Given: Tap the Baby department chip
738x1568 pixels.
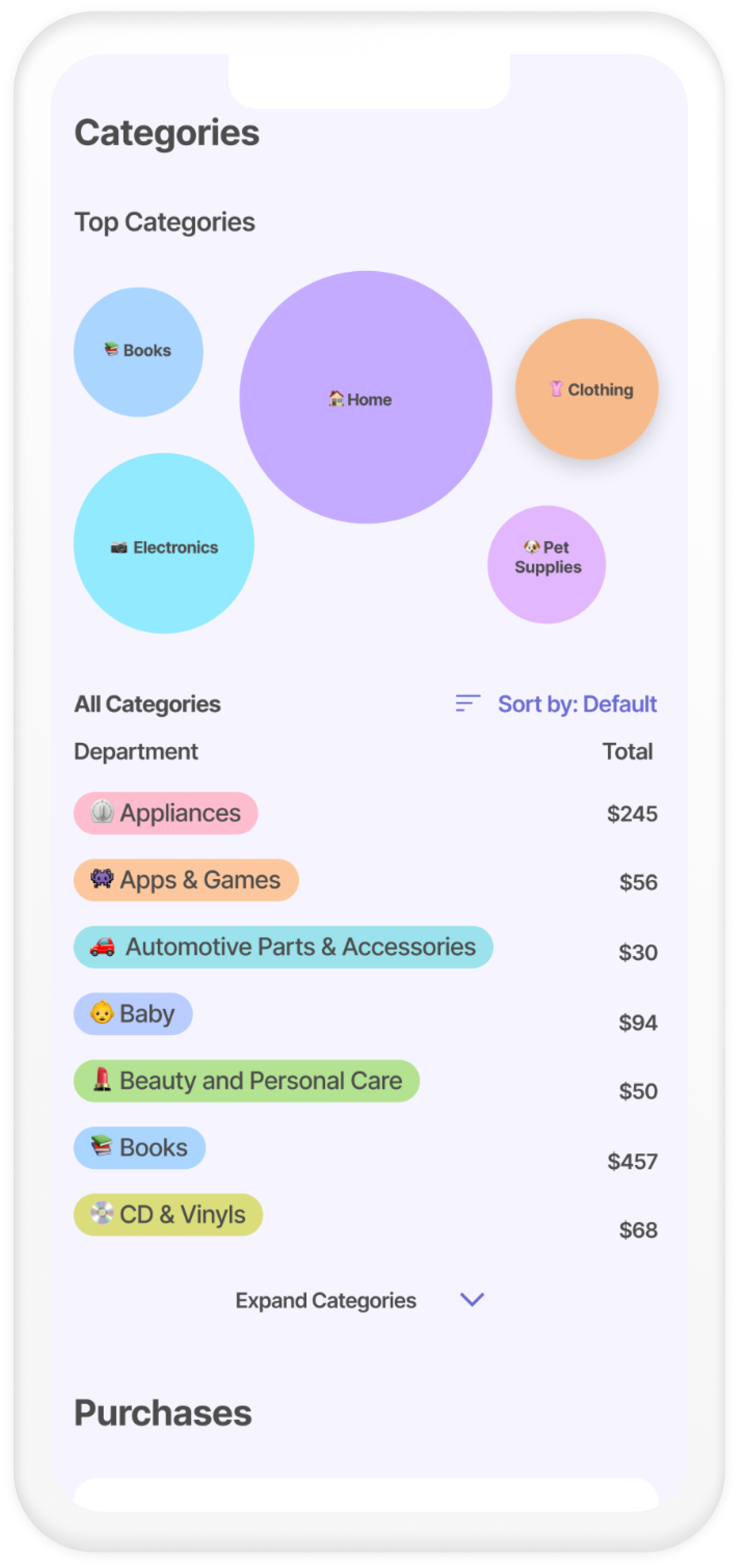Looking at the screenshot, I should point(133,1014).
